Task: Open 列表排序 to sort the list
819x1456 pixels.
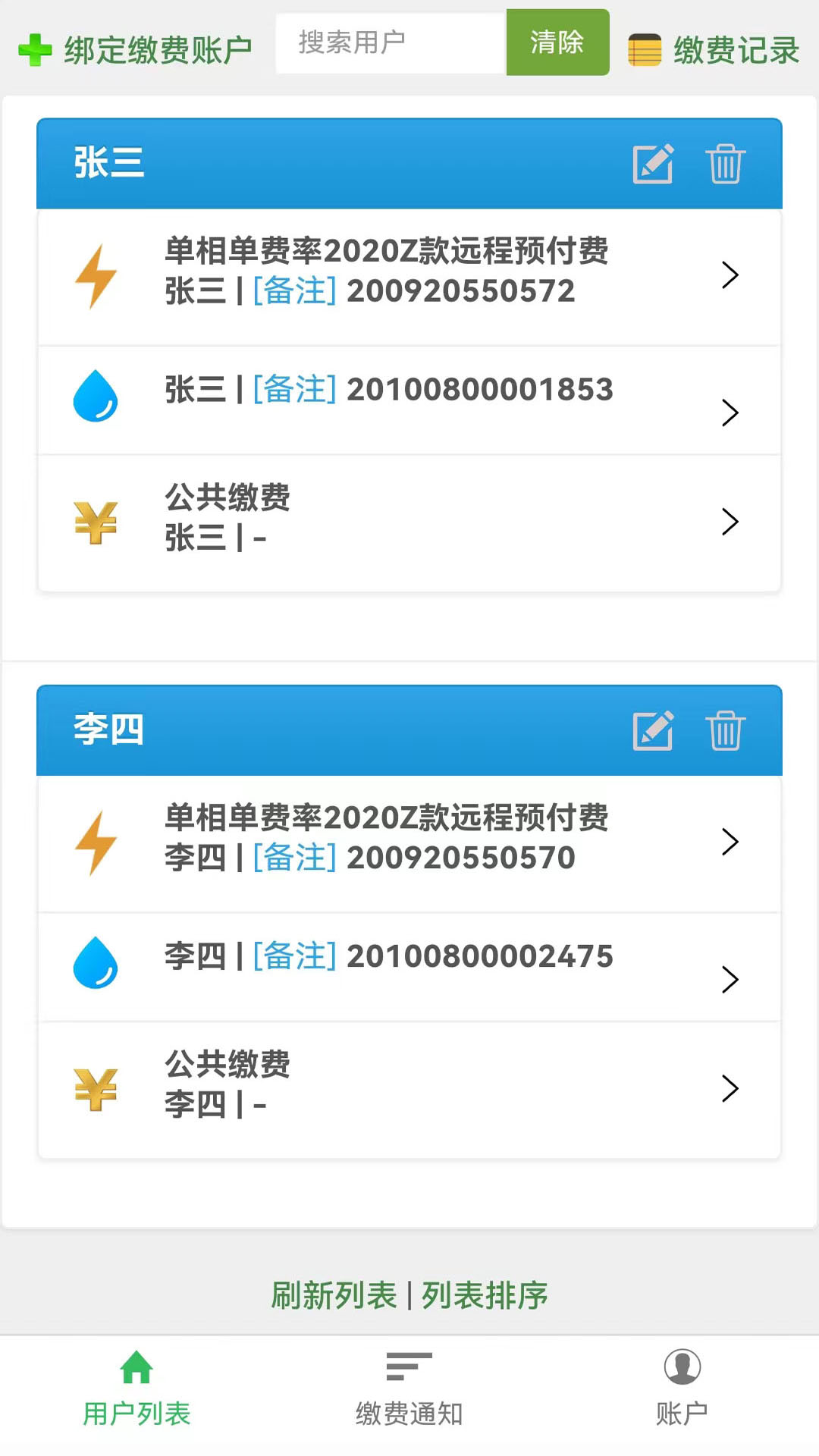Action: point(485,1296)
